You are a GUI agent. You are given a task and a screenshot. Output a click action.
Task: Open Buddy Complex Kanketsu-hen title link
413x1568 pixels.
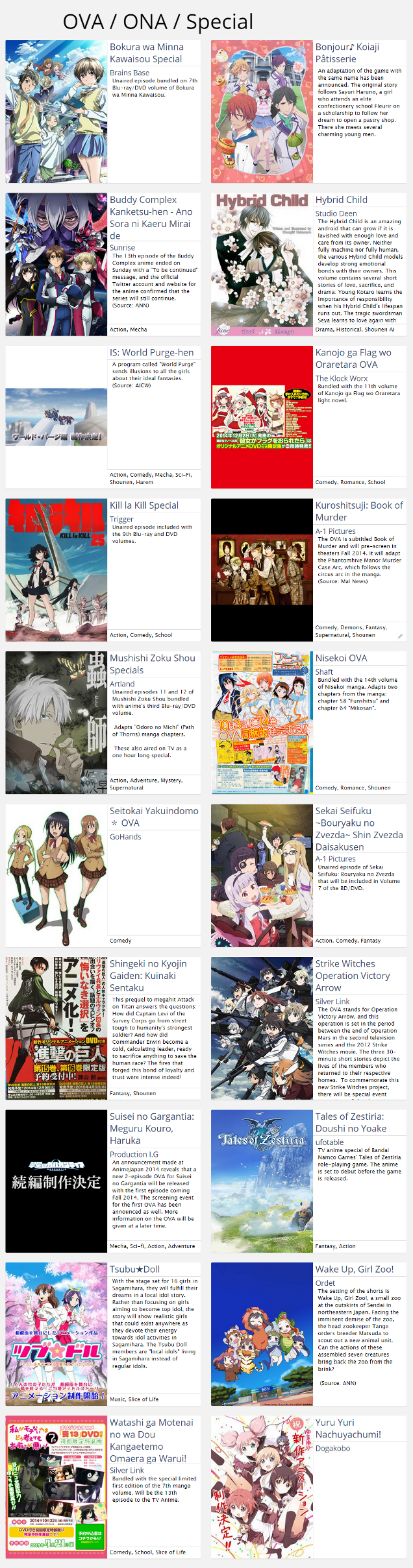151,217
